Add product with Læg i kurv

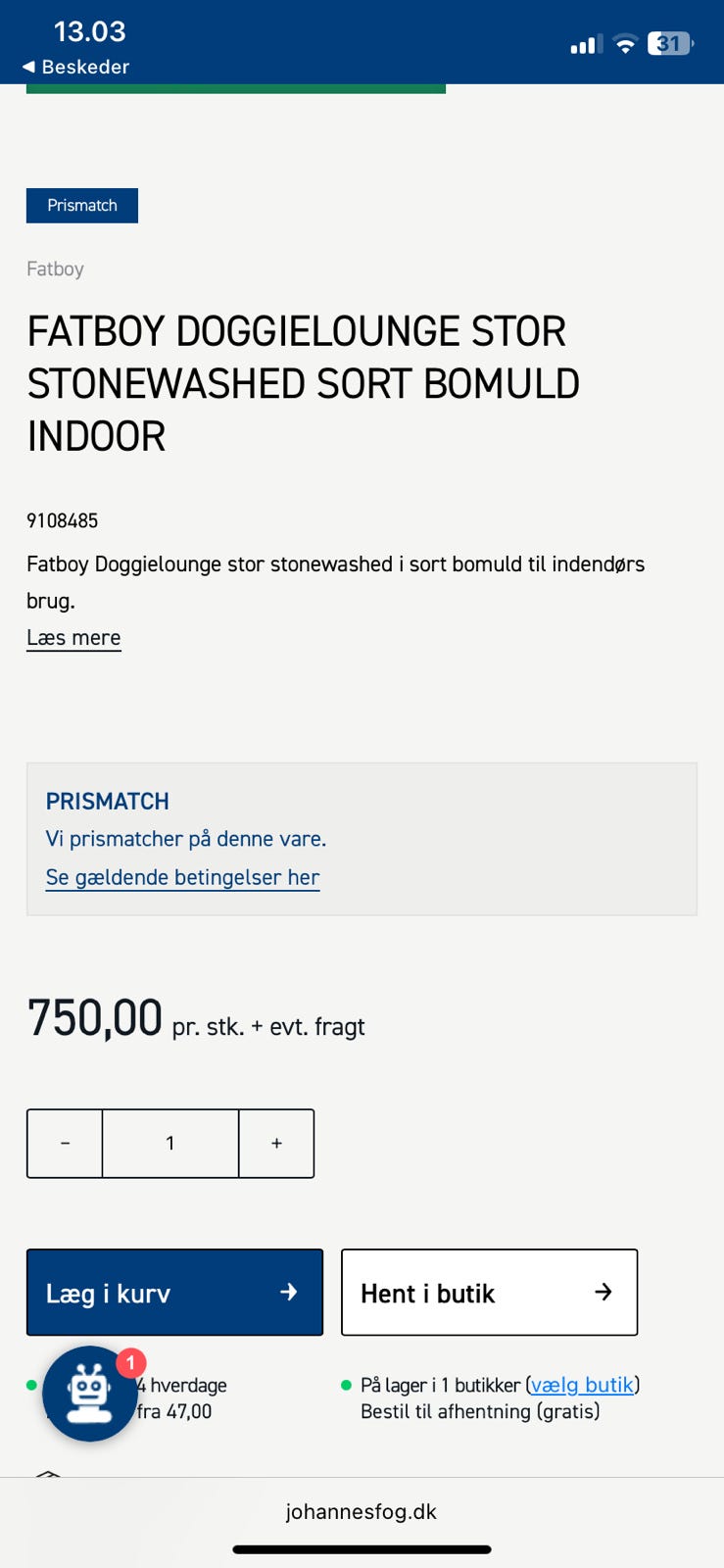[174, 1292]
